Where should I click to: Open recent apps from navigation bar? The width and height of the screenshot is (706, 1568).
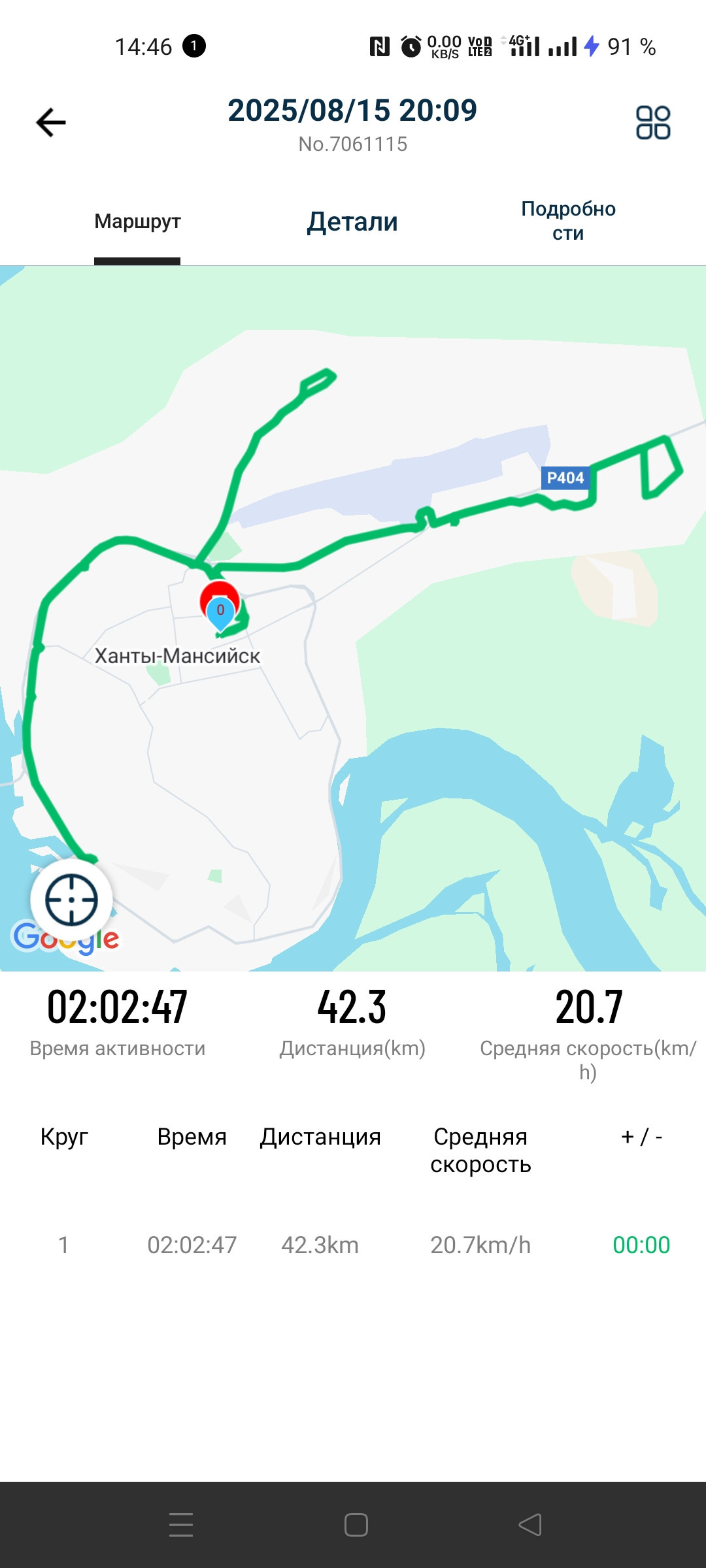181,1525
